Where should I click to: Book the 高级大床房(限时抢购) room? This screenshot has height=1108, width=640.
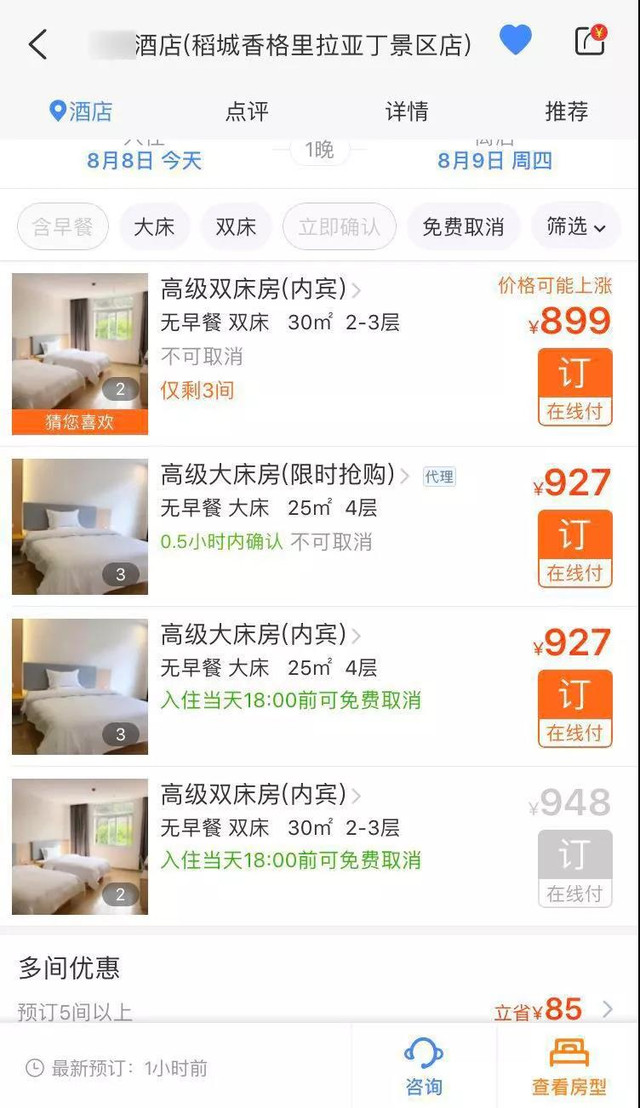pos(574,547)
